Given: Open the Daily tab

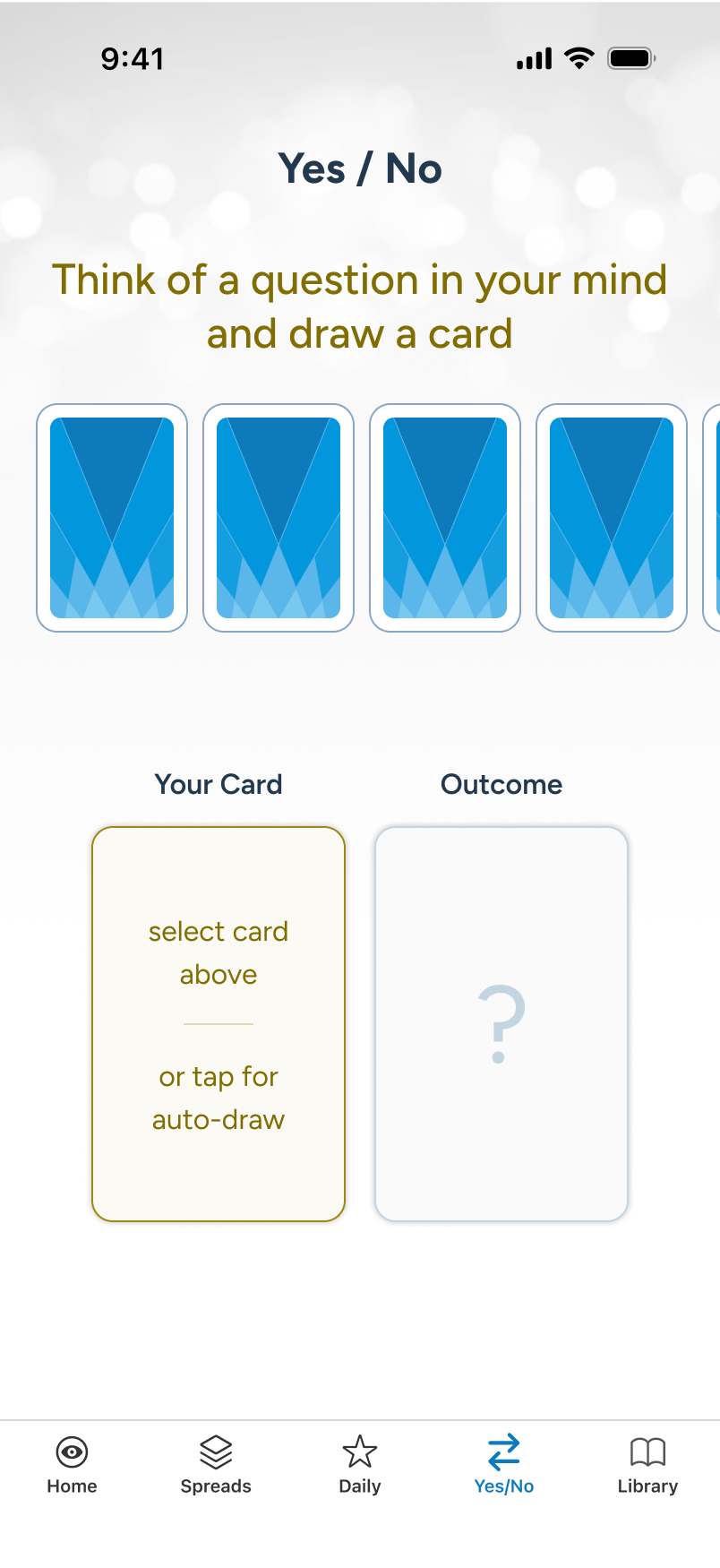Looking at the screenshot, I should 360,1465.
